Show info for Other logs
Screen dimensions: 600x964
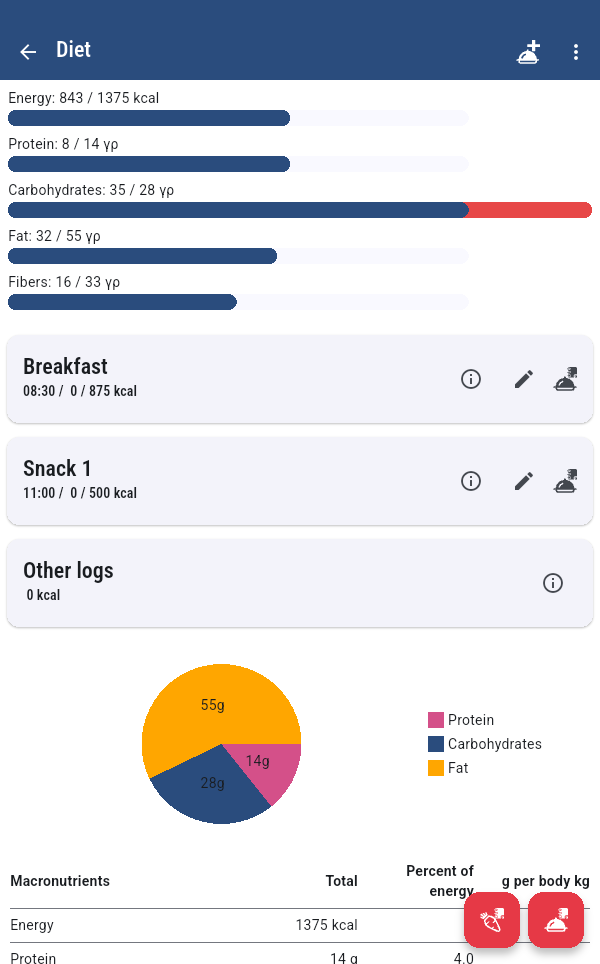click(553, 583)
